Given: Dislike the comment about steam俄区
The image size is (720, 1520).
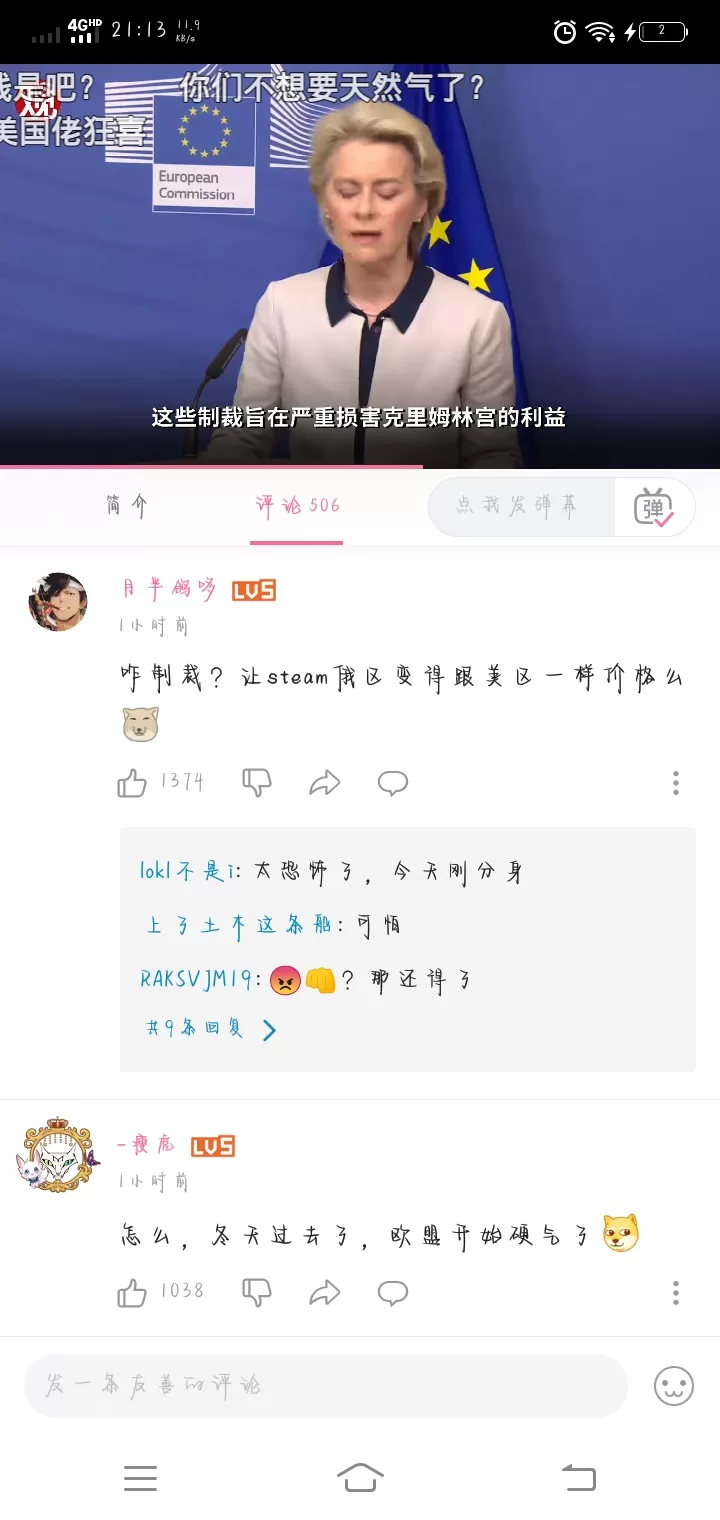Looking at the screenshot, I should tap(257, 783).
